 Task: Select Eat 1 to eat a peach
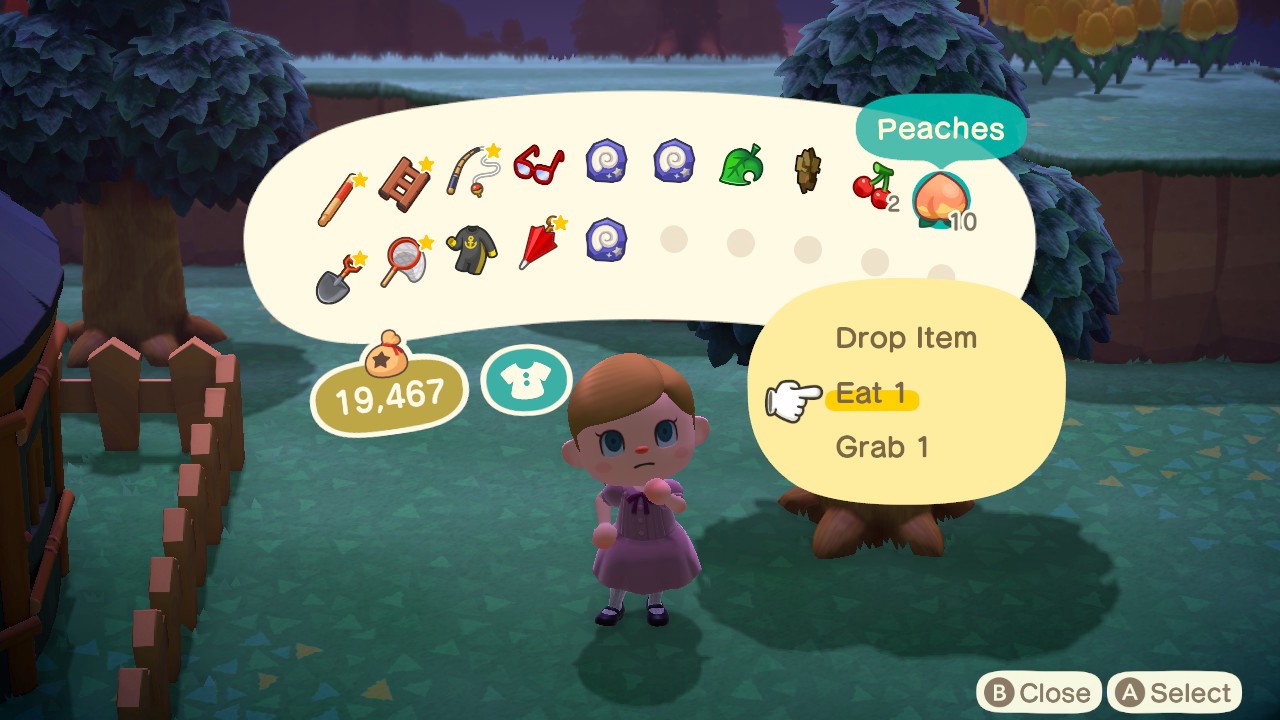coord(871,394)
